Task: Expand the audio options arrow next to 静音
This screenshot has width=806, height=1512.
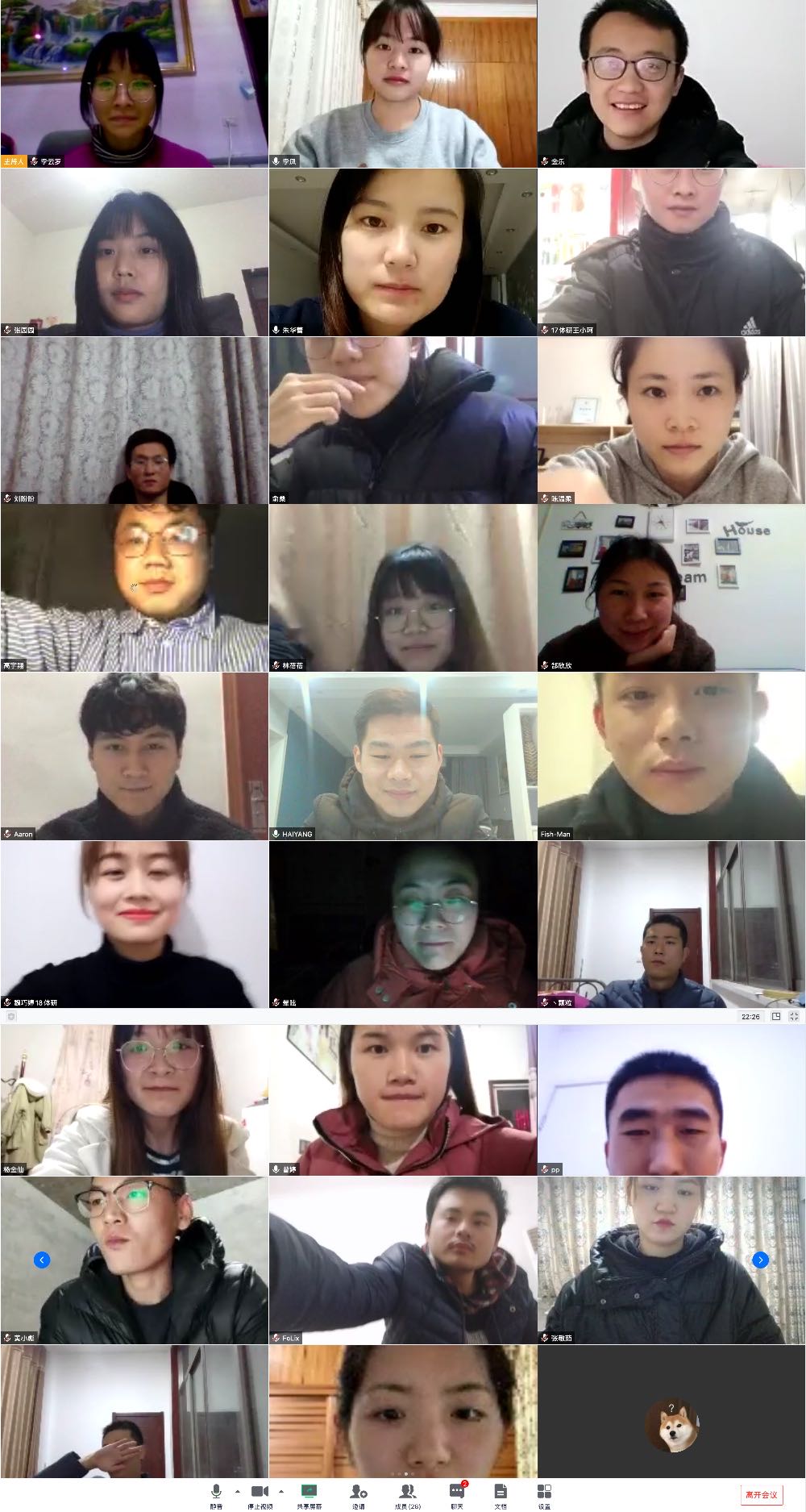Action: pyautogui.click(x=237, y=1490)
